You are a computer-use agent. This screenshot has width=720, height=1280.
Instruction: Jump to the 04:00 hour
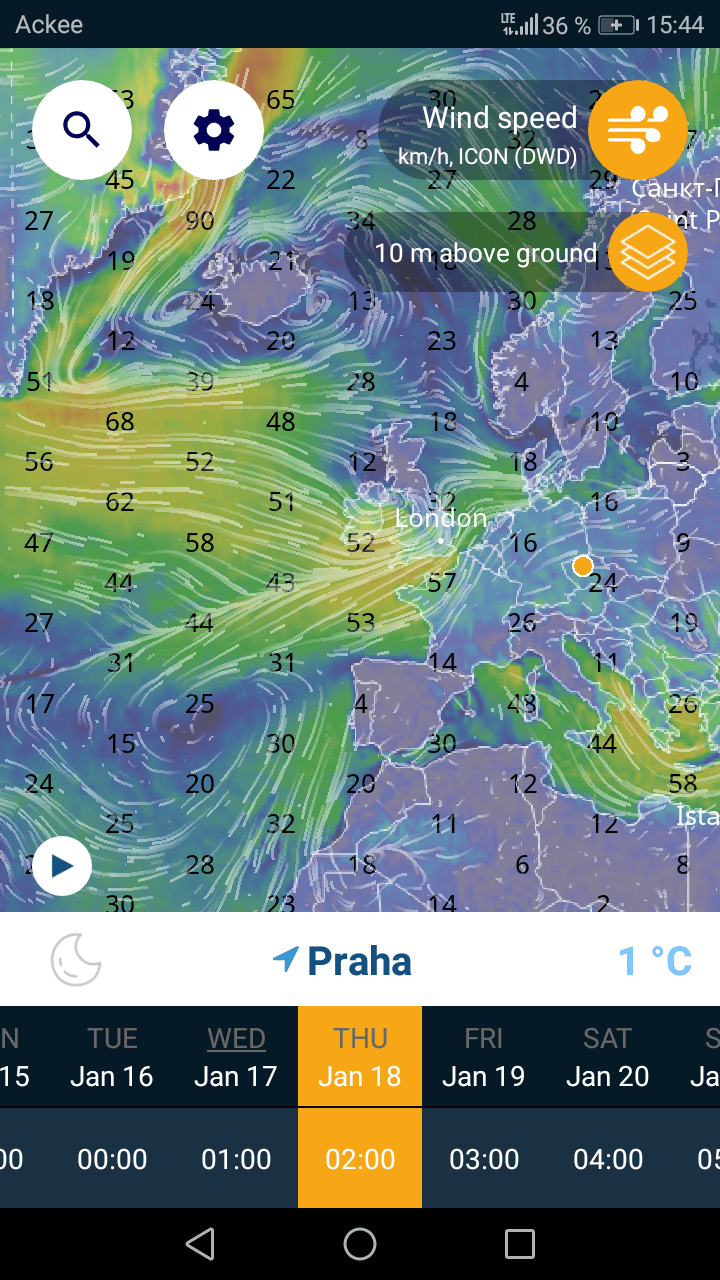pos(607,1159)
